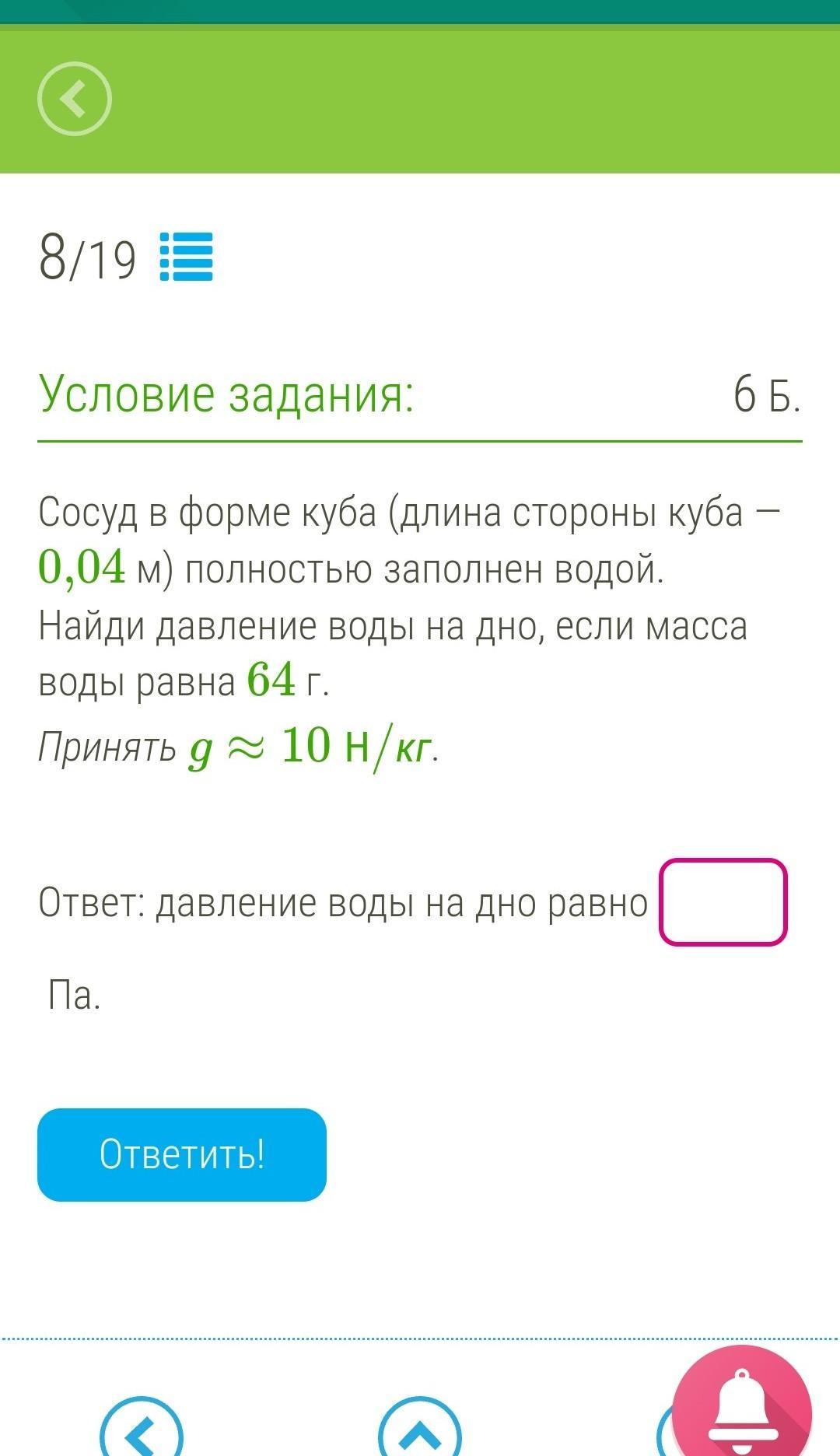Tap the back arrow in the green header
The image size is (840, 1456).
pos(75,99)
